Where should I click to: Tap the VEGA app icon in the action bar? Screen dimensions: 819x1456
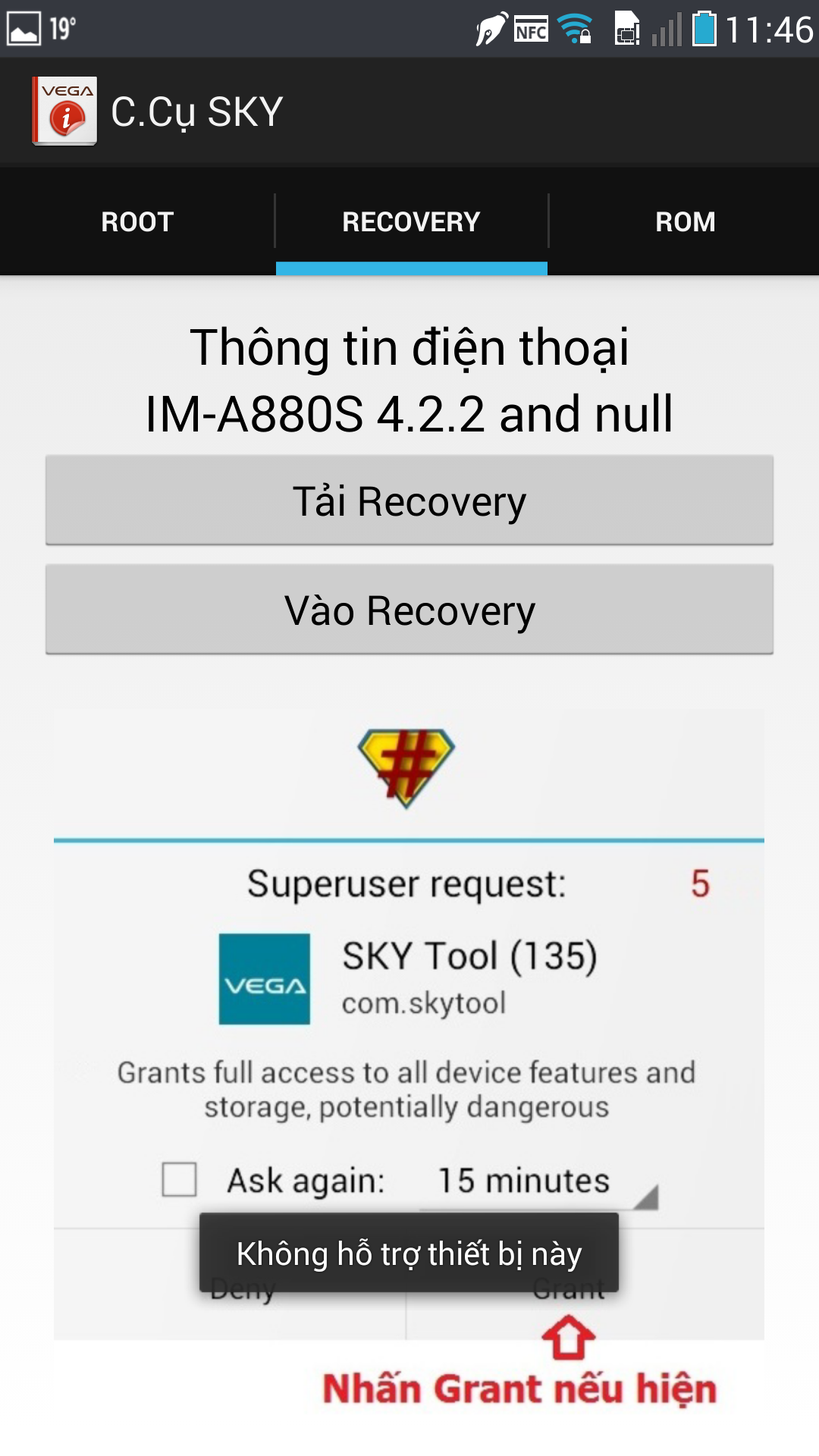click(64, 111)
